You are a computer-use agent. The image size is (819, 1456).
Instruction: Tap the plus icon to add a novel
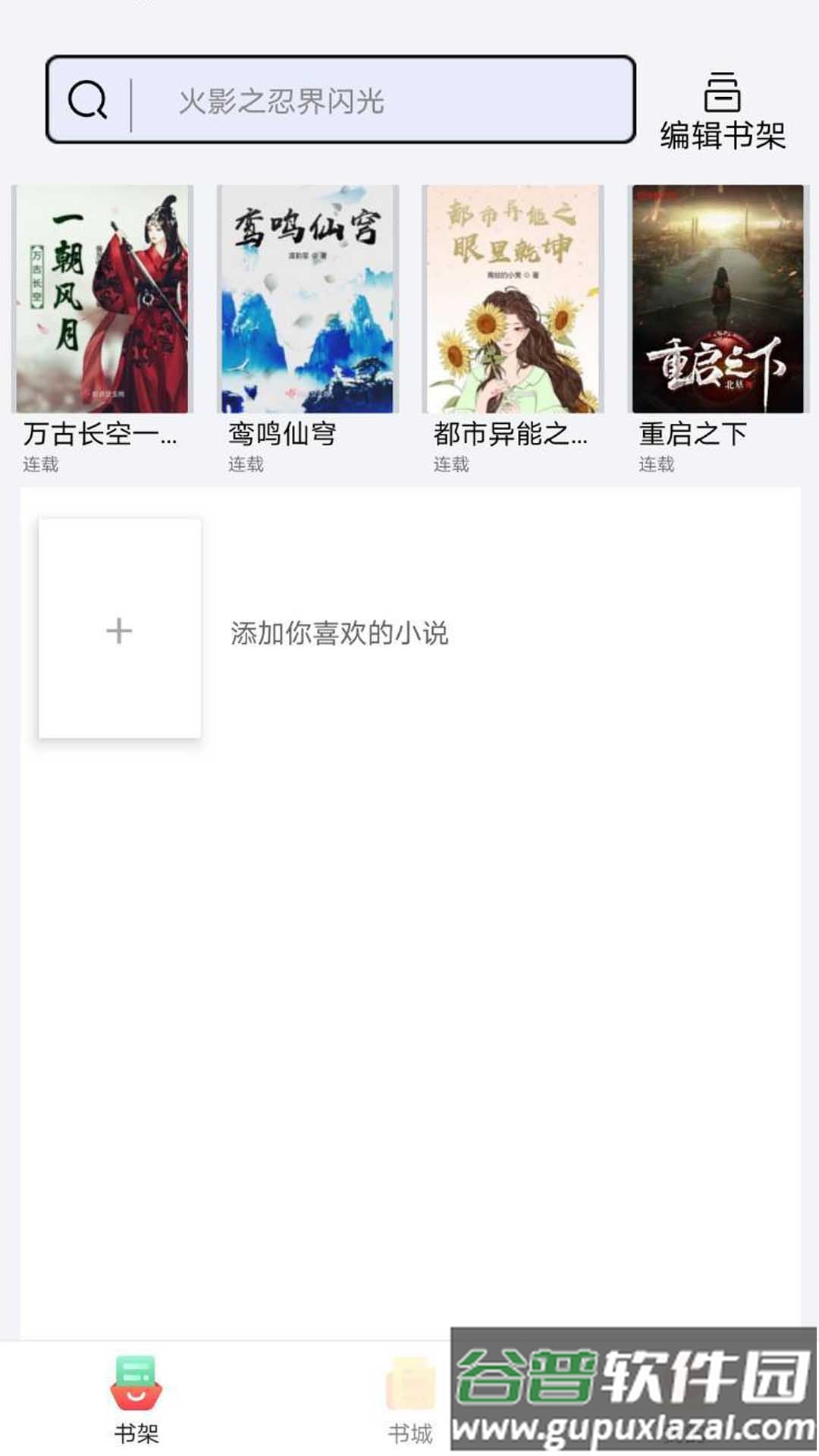tap(118, 629)
